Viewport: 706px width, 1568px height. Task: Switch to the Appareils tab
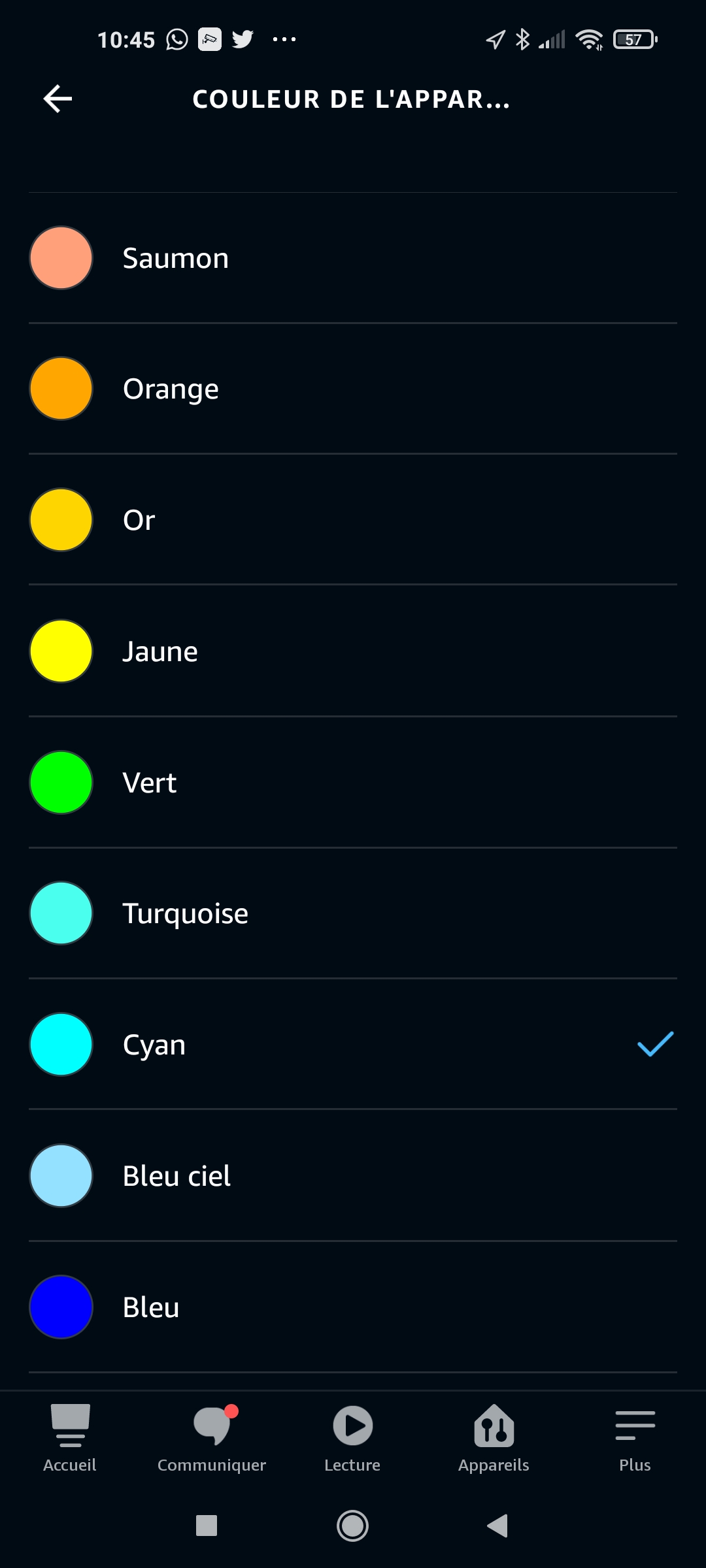494,1437
